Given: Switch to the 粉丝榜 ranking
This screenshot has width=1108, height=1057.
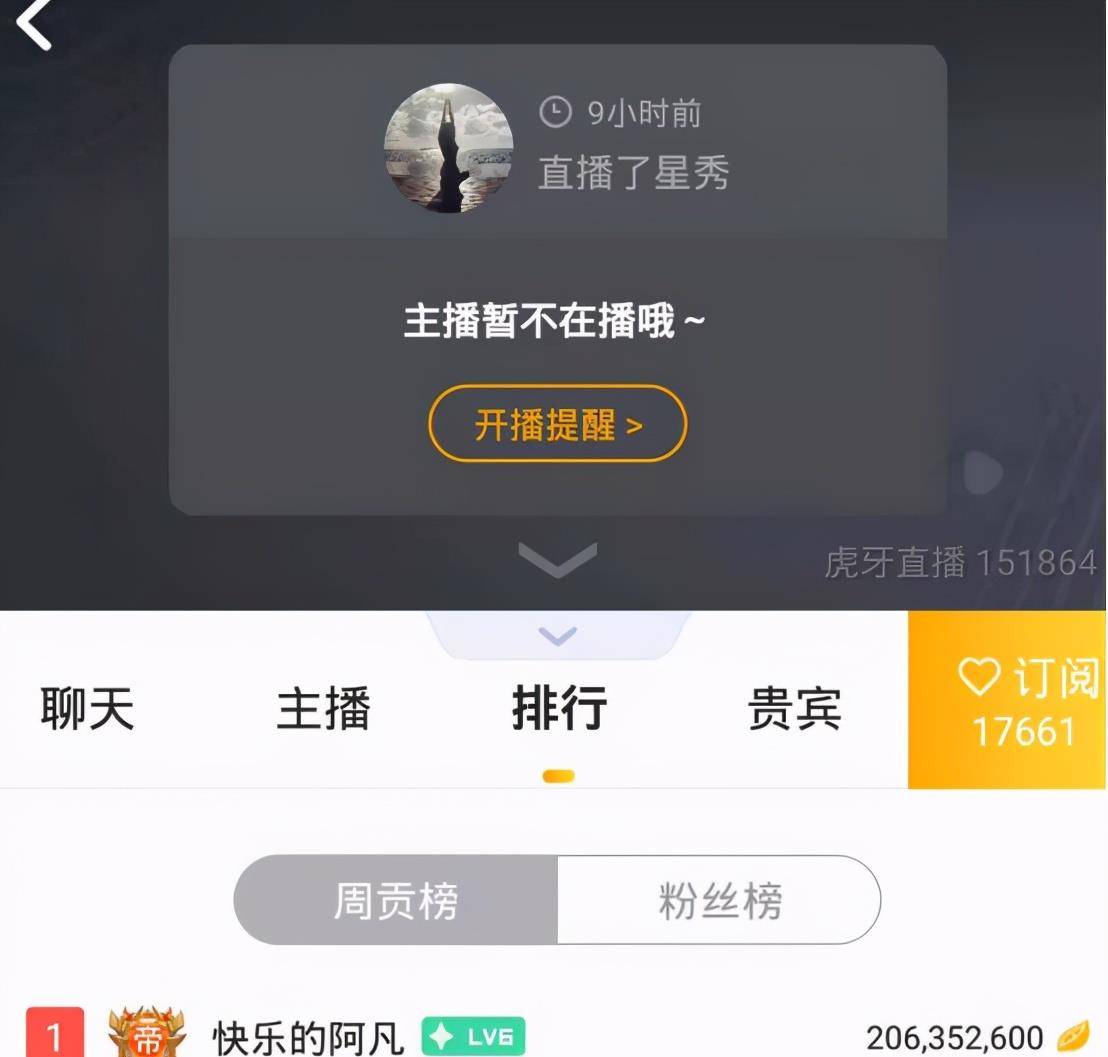Looking at the screenshot, I should pyautogui.click(x=719, y=900).
